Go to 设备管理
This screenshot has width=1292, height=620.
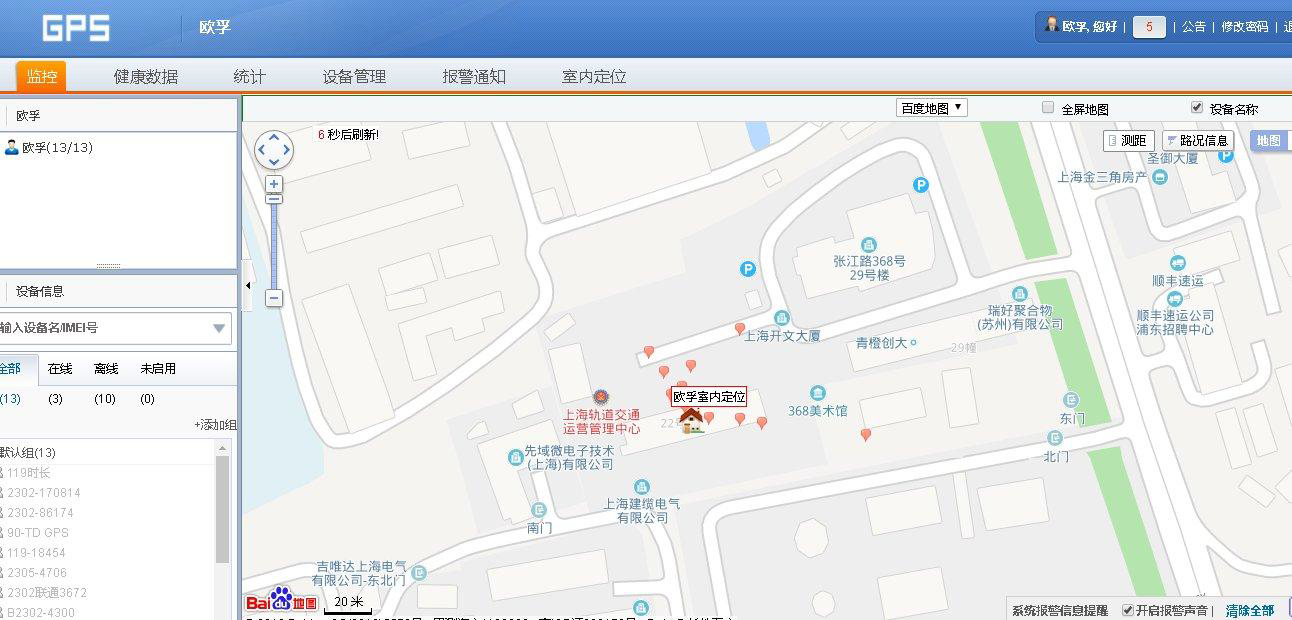pyautogui.click(x=354, y=76)
